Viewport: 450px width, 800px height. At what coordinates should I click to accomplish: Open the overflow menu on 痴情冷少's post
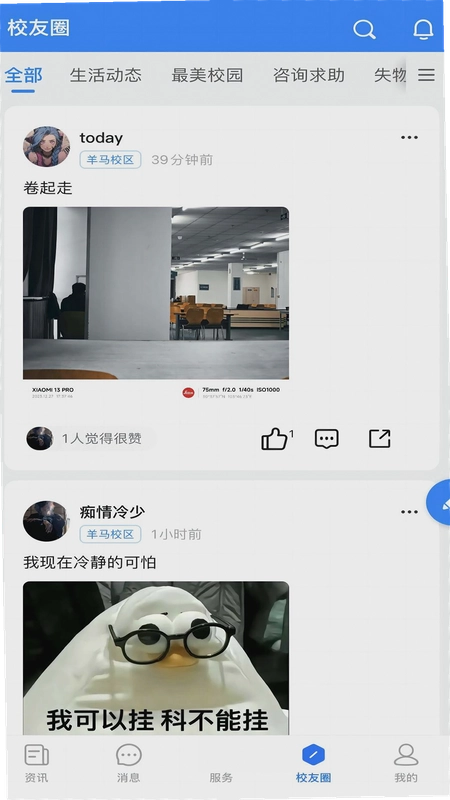(x=409, y=512)
